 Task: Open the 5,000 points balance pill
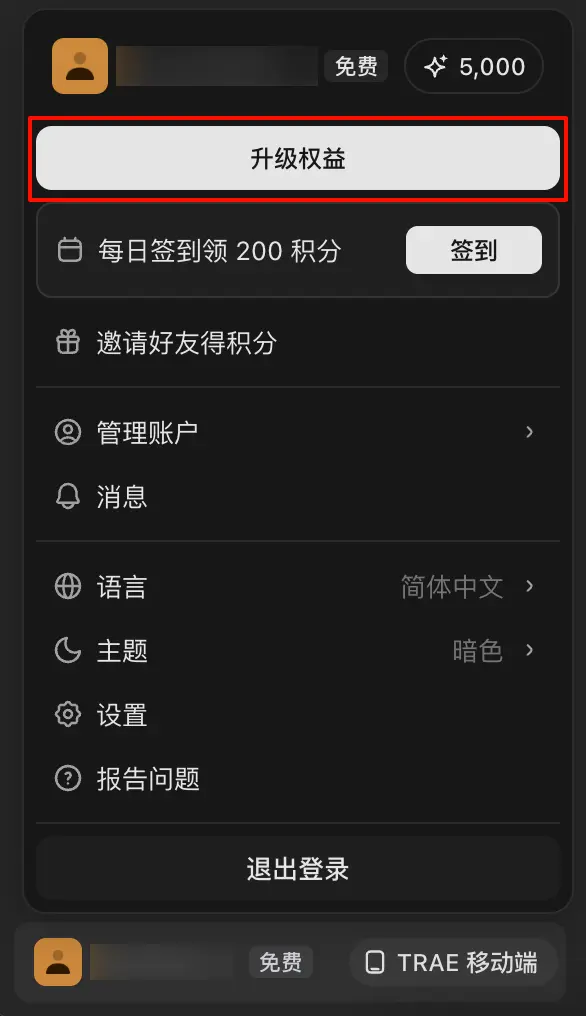tap(474, 66)
